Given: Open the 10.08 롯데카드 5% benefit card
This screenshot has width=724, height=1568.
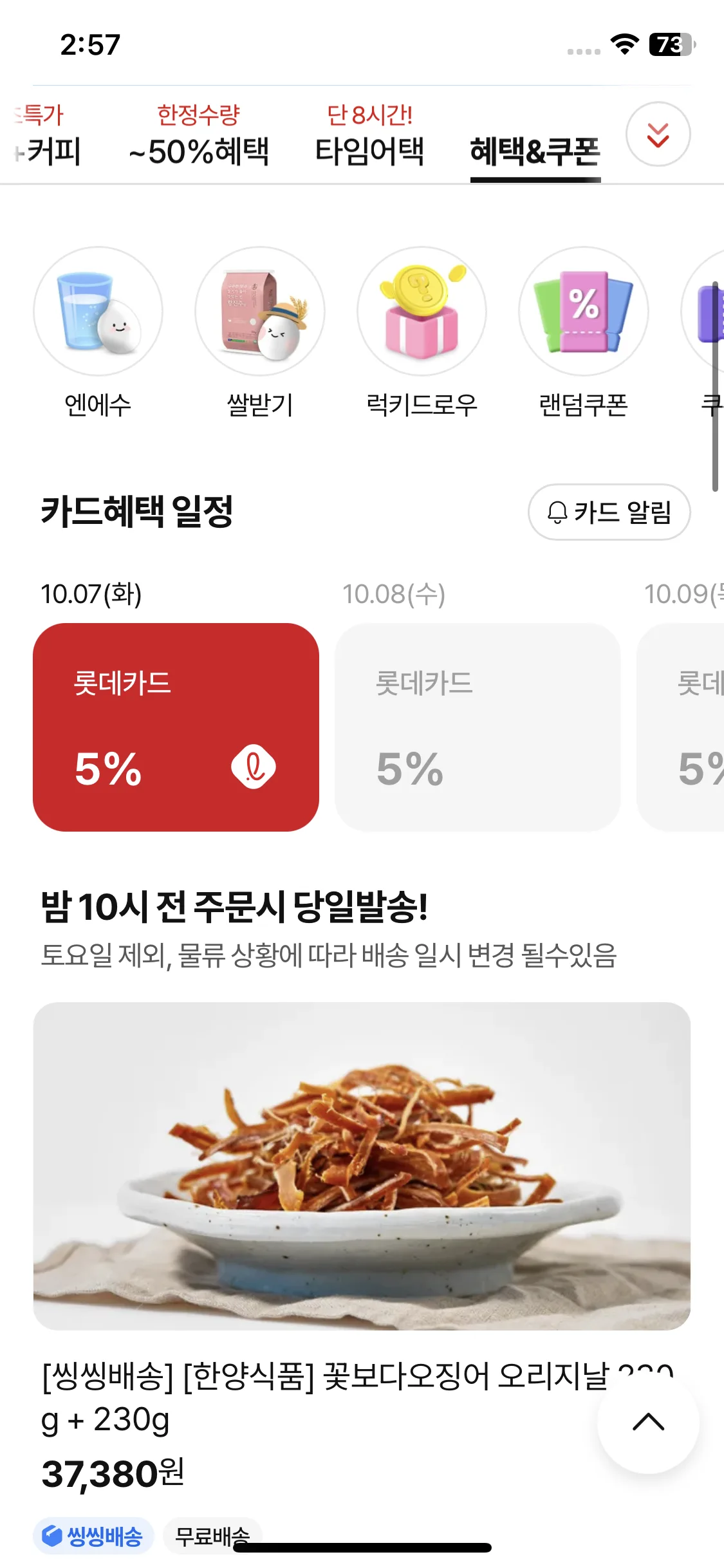Looking at the screenshot, I should click(477, 727).
